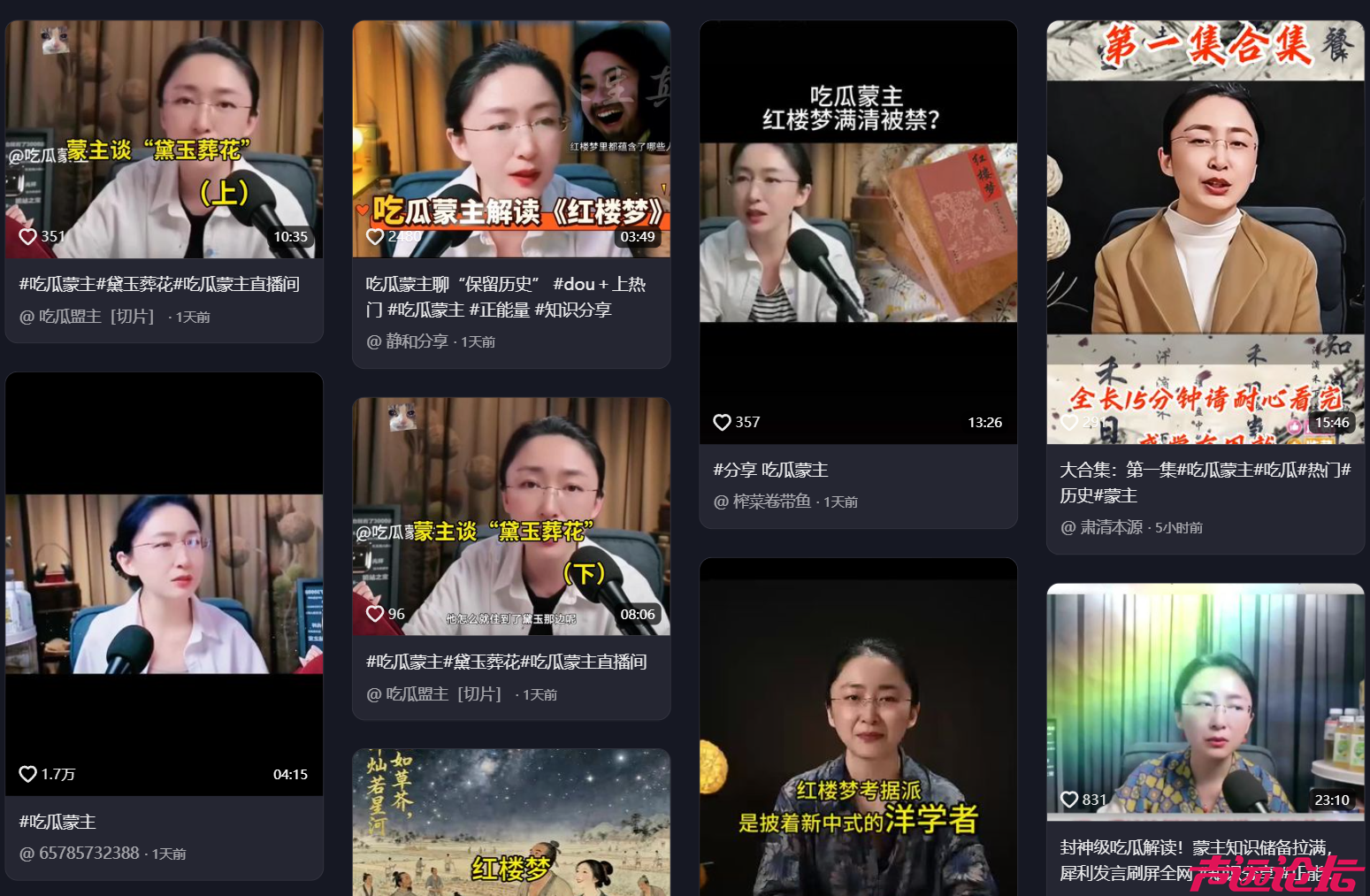Screen dimensions: 1370x896
Task: Open the 红楼梦满清被禁？ video
Action: coord(858,232)
